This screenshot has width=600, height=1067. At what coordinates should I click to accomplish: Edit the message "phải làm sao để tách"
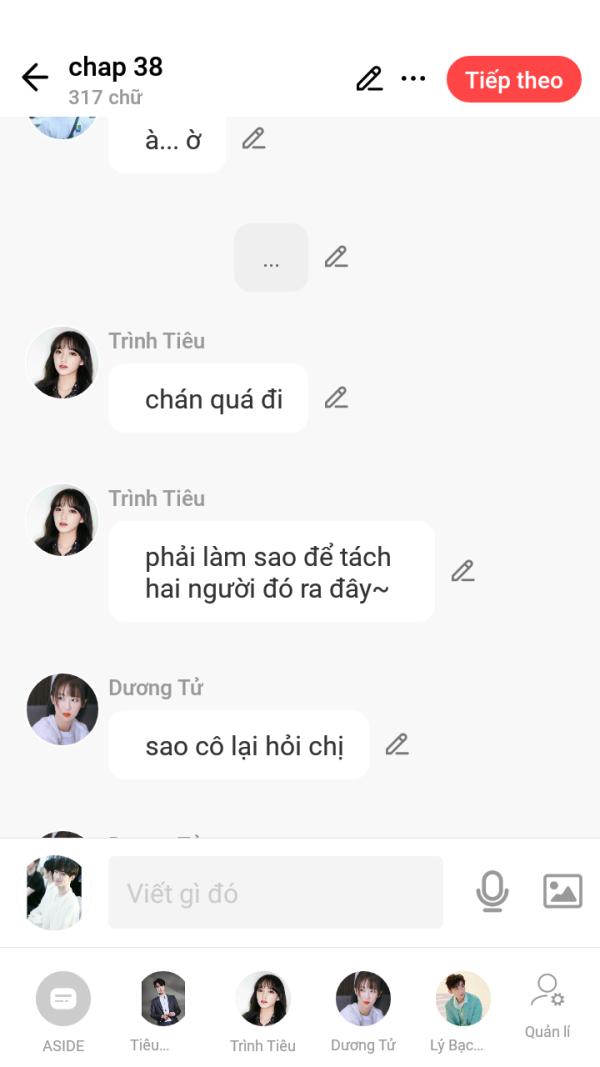(x=462, y=571)
